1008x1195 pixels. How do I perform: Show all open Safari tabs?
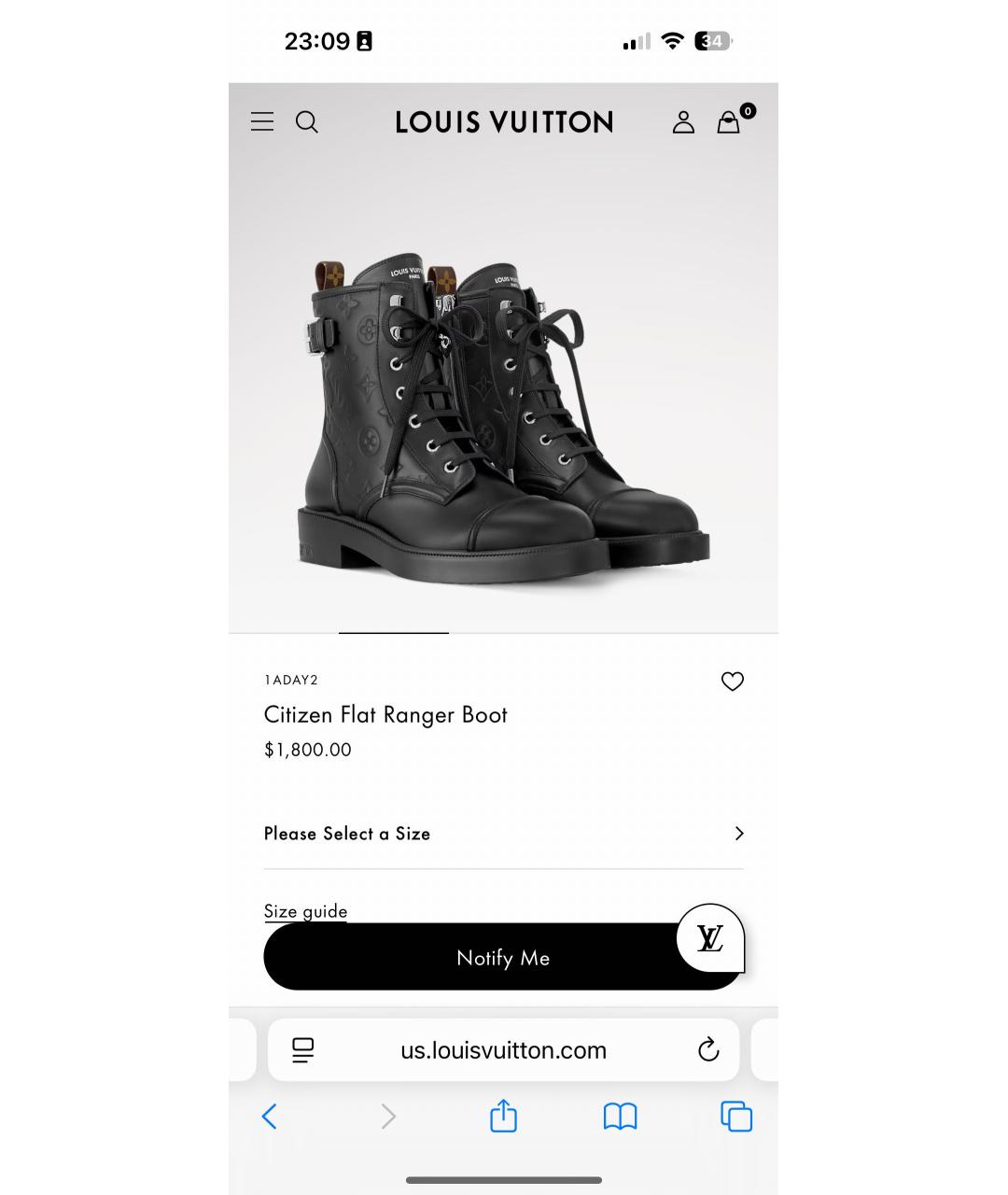click(735, 1117)
